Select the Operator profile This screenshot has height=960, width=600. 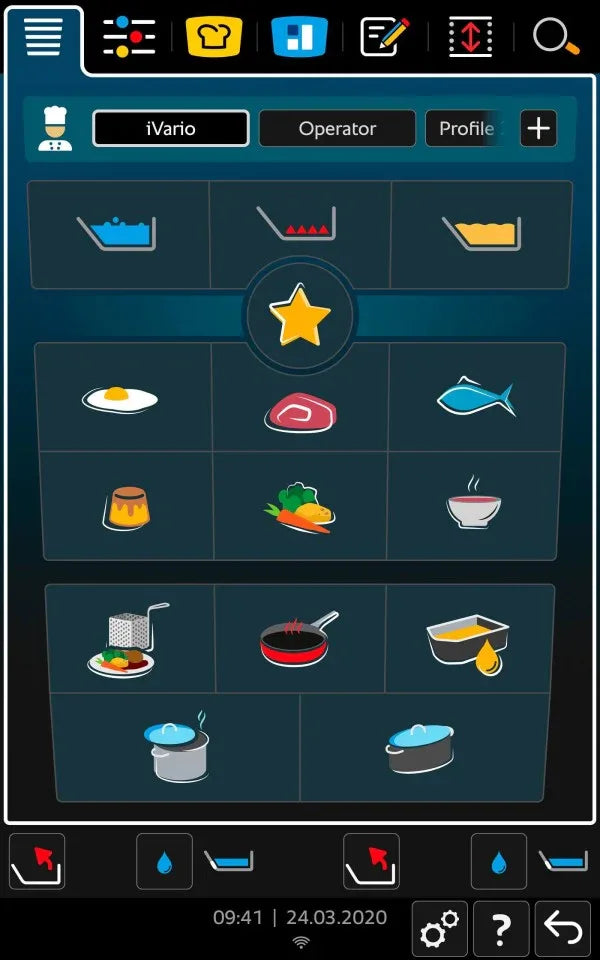[337, 129]
